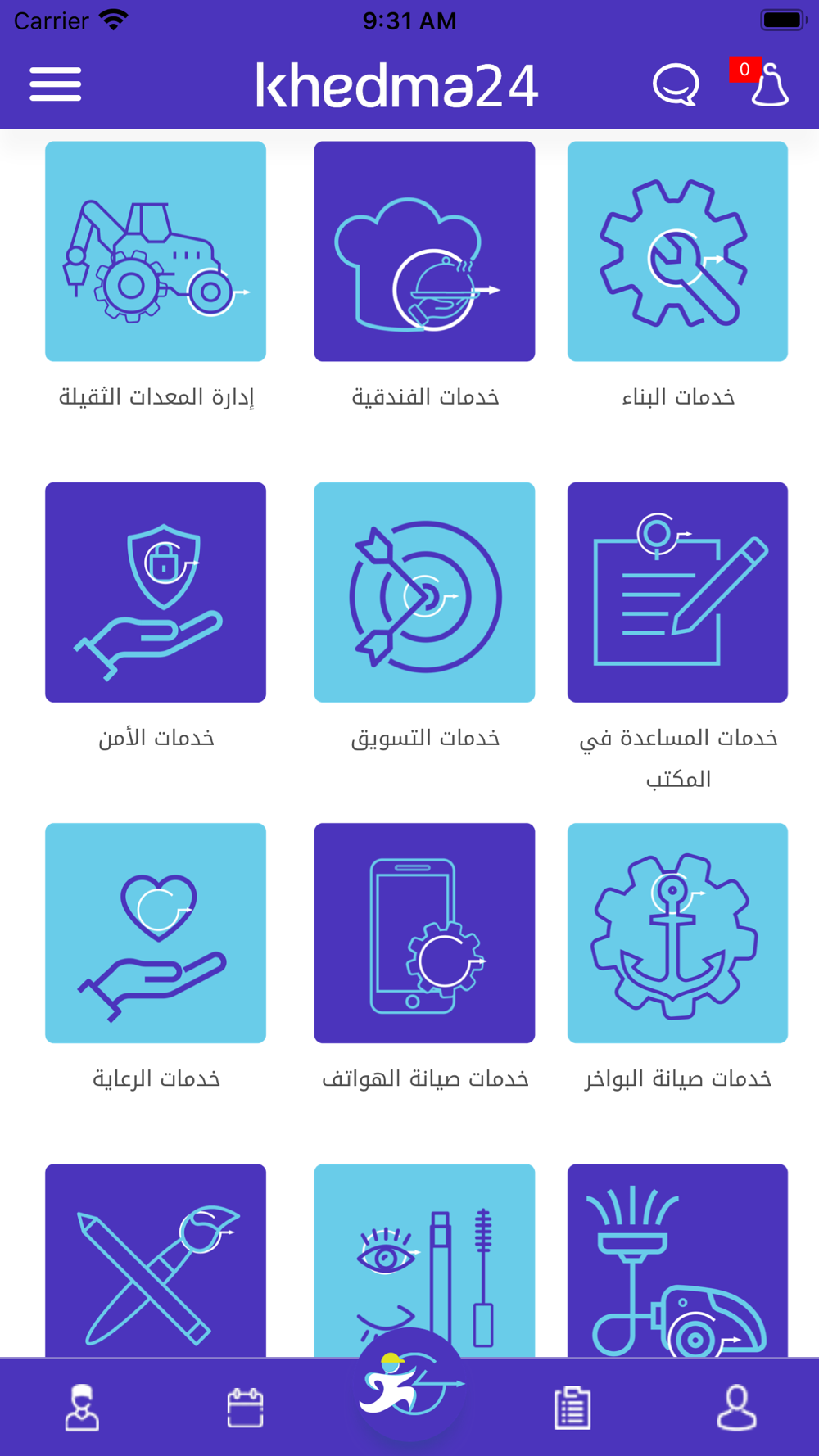Switch to the worker provider tab
The width and height of the screenshot is (819, 1456).
coord(82,1408)
